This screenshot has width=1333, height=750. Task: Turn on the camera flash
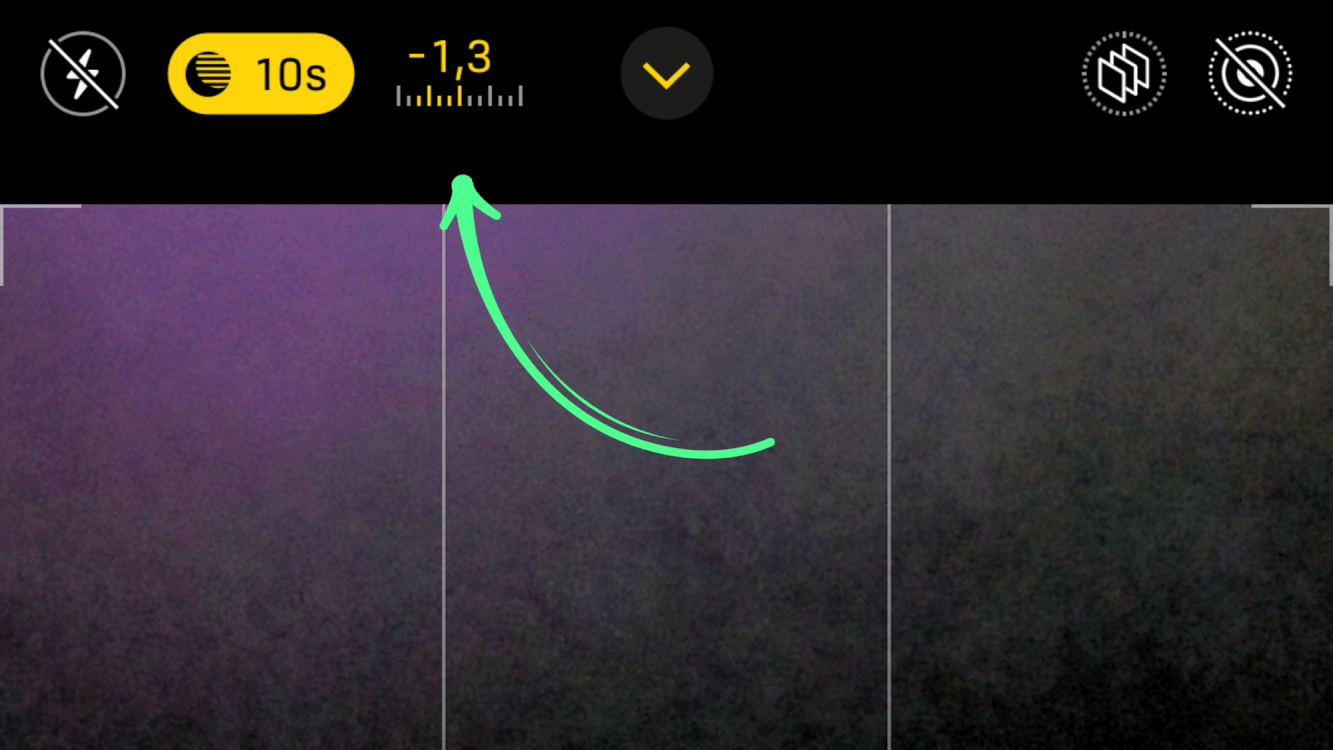coord(83,74)
